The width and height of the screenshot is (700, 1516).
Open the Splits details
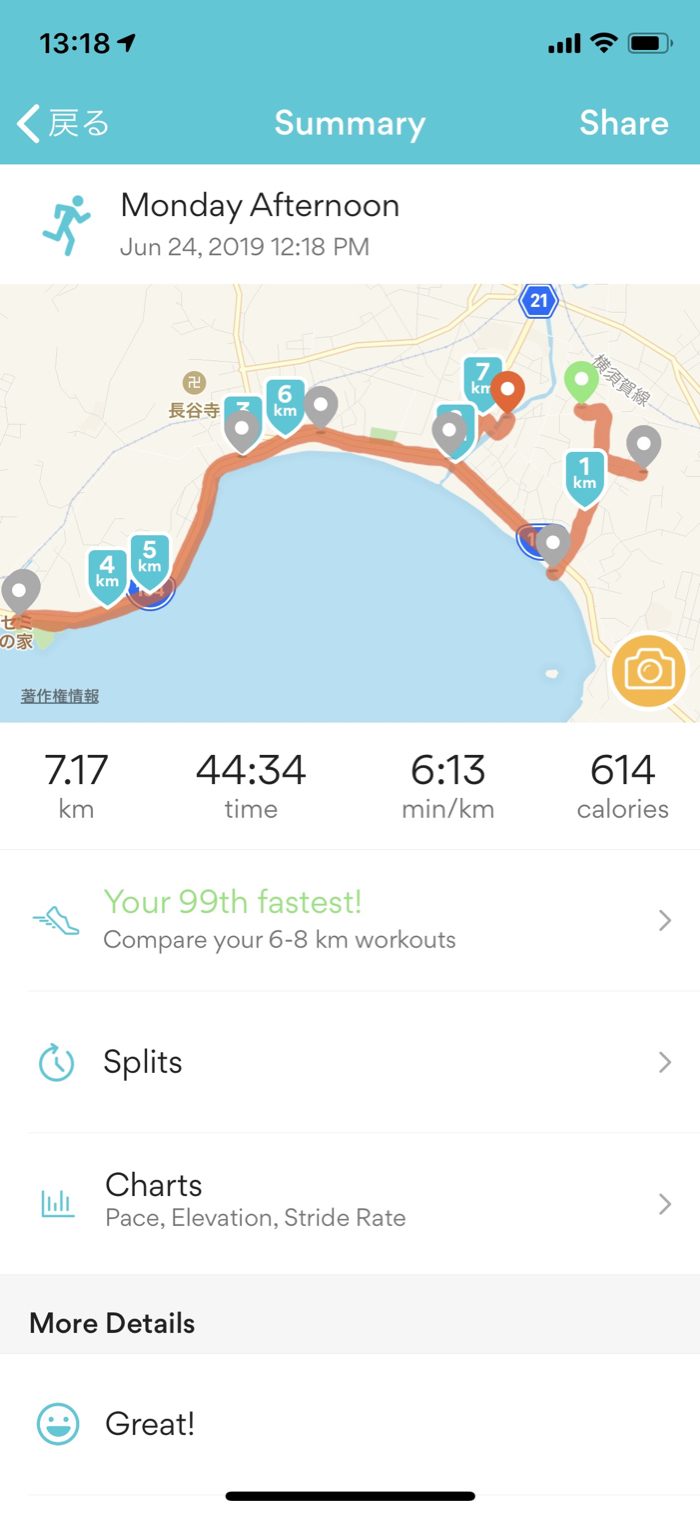350,1062
